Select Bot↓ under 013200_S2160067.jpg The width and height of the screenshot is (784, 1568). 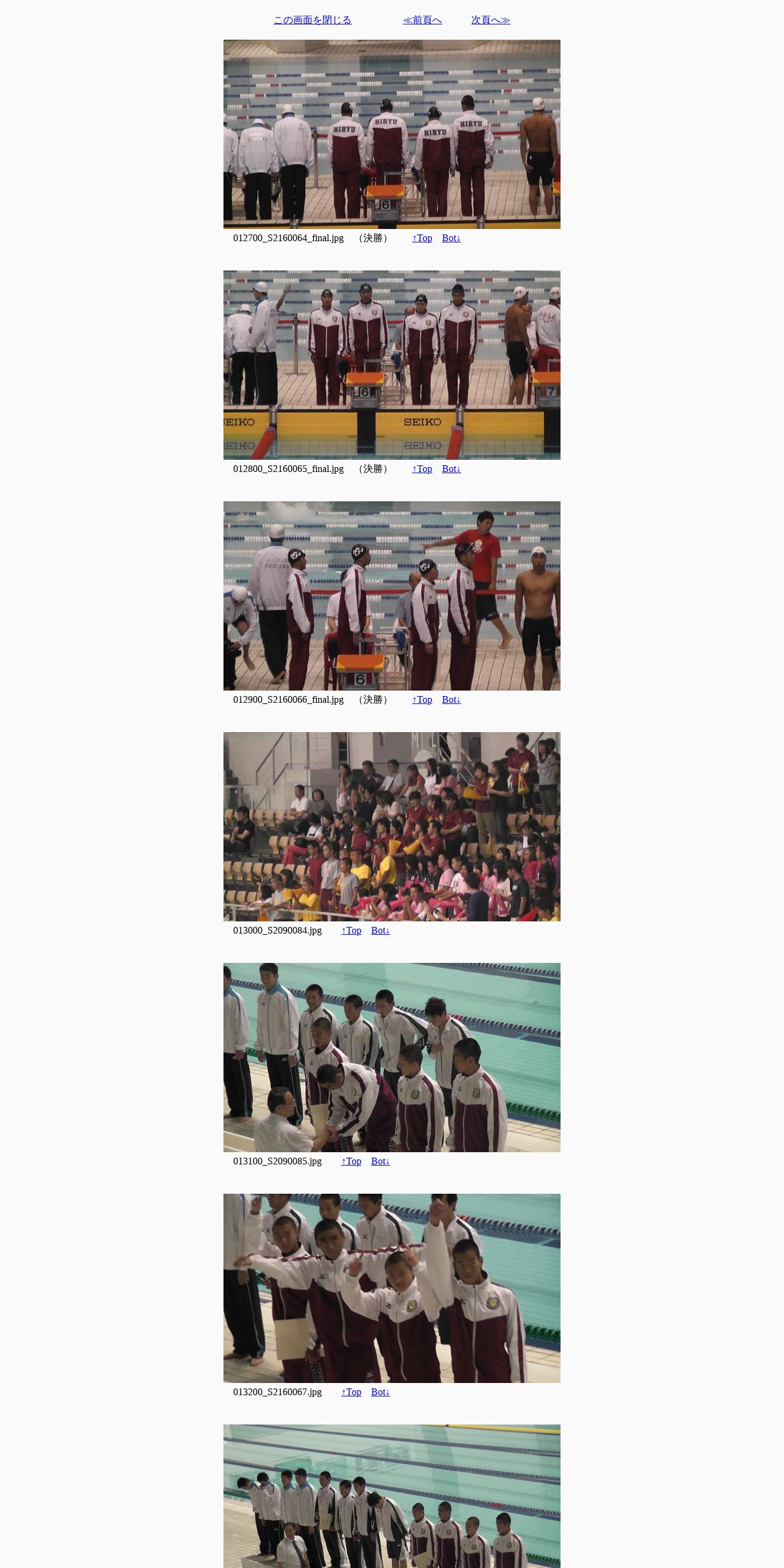(x=380, y=1392)
